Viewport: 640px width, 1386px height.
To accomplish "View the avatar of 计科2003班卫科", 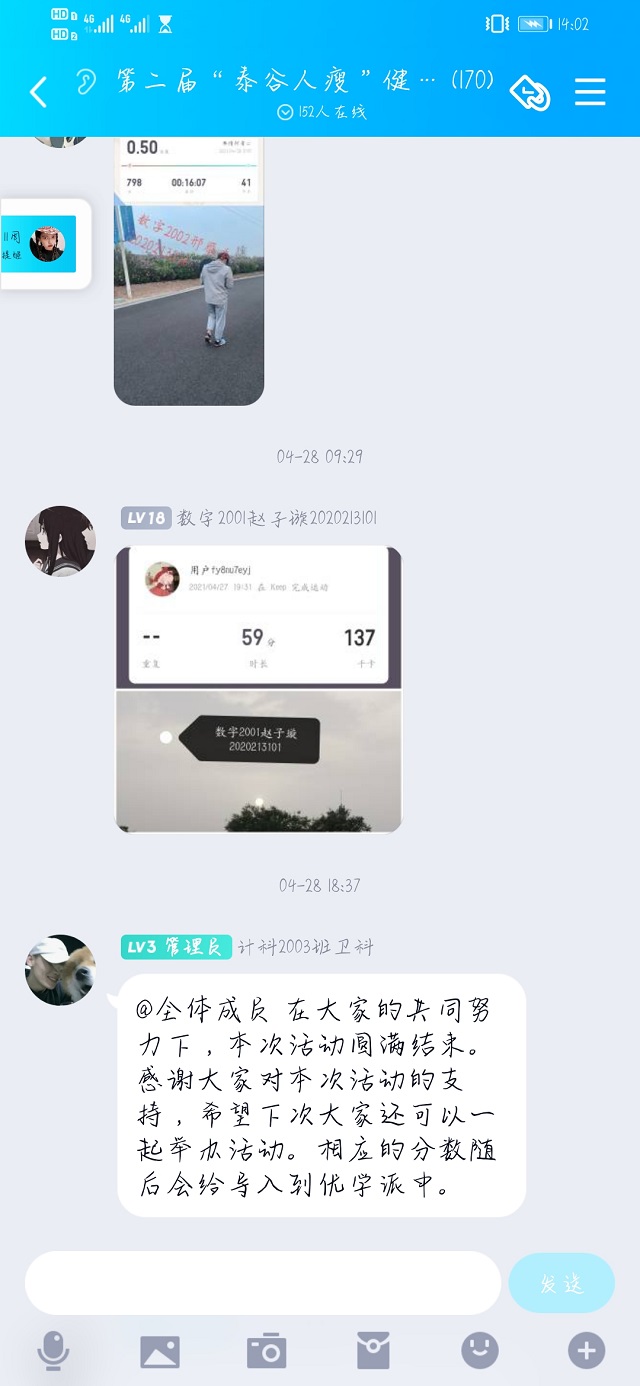I will [60, 970].
